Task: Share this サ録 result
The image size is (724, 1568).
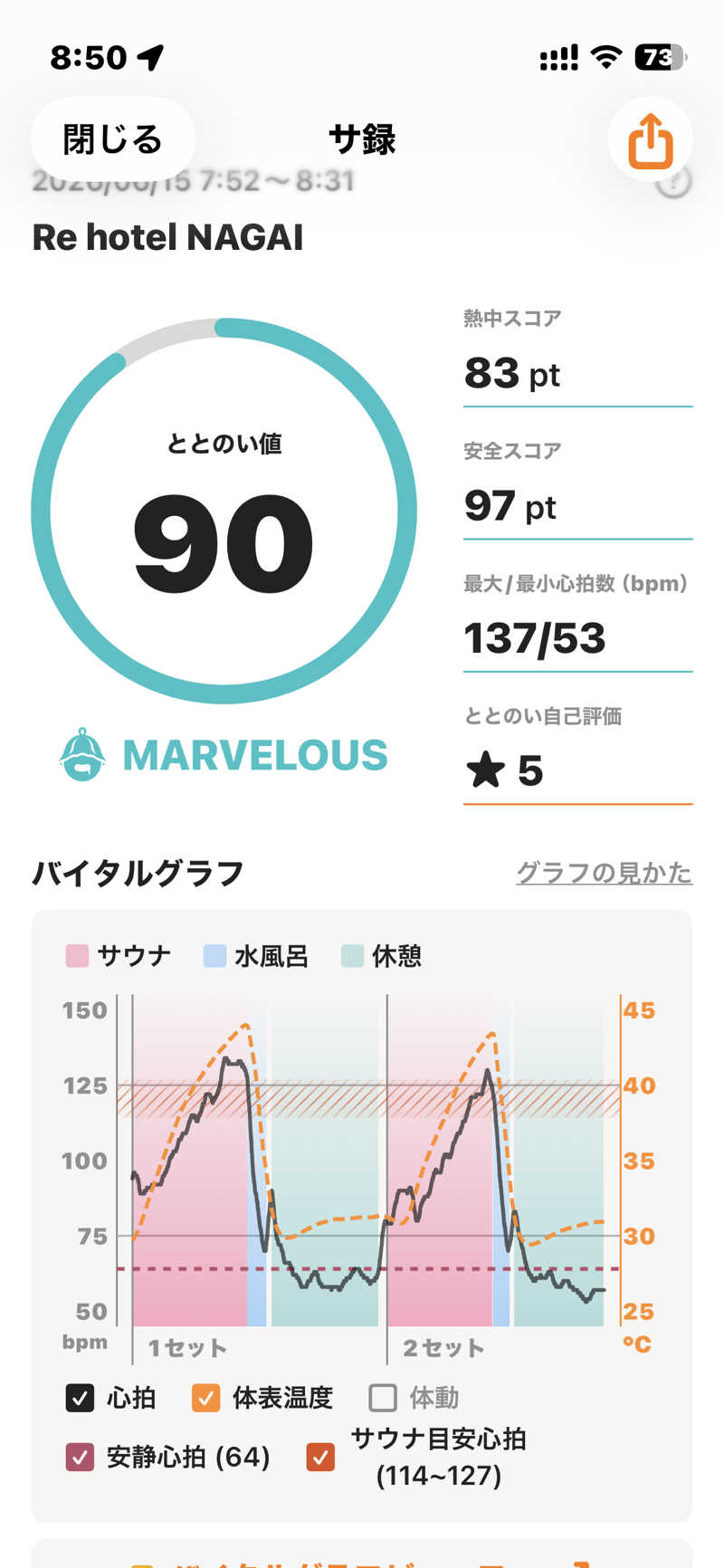Action: click(651, 140)
